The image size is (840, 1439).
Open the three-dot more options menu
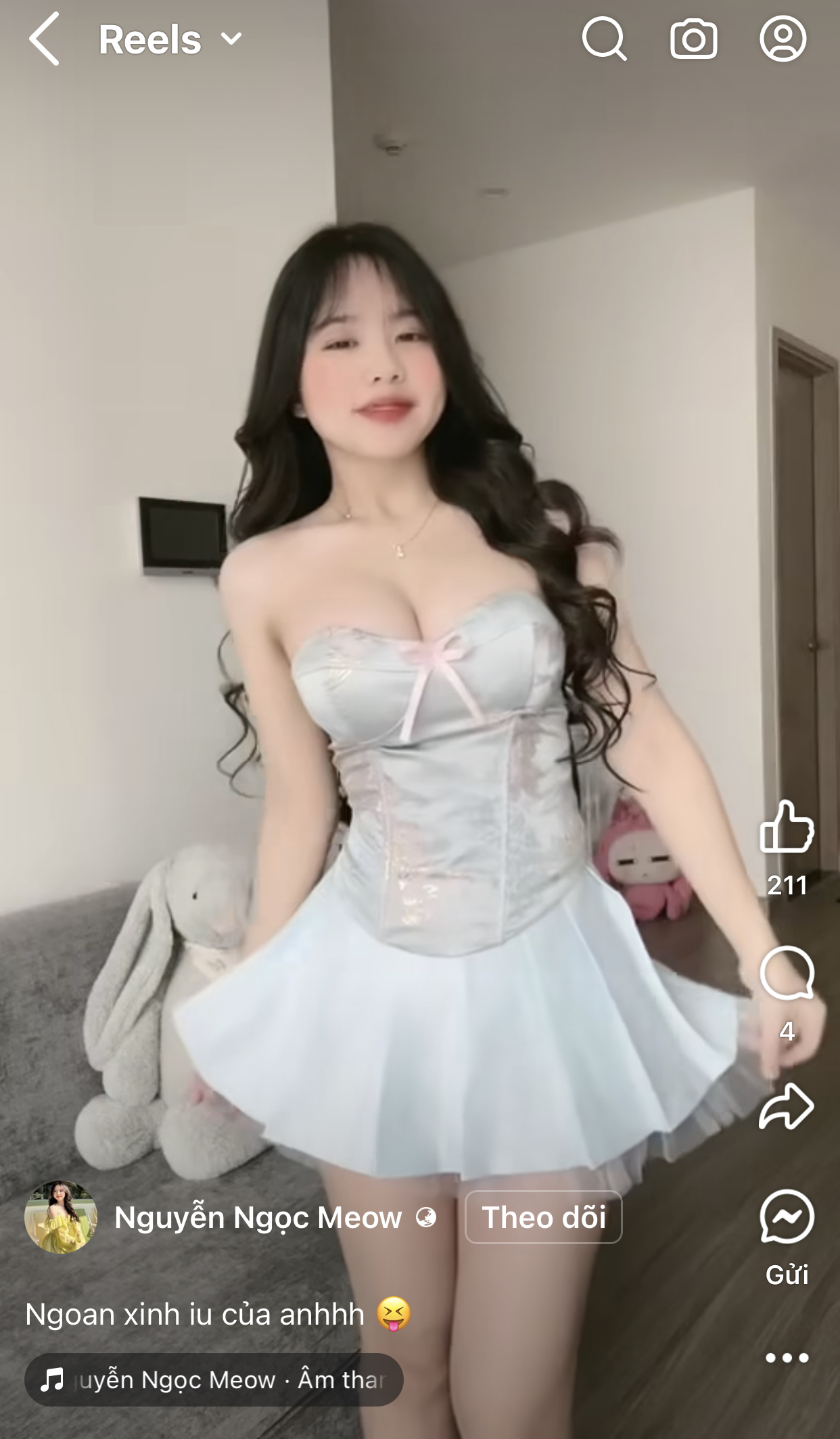tap(787, 1357)
